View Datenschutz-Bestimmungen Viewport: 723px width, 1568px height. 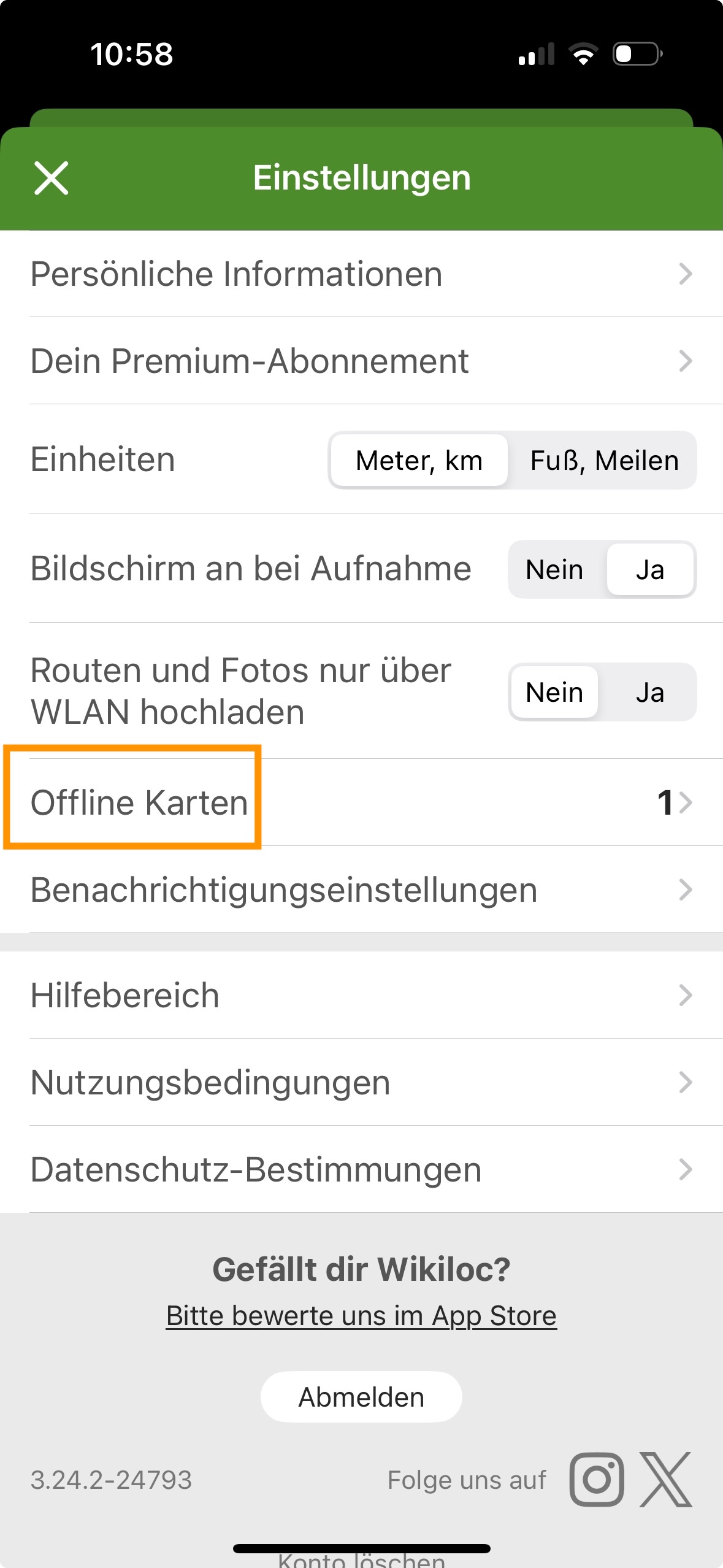tap(362, 1169)
